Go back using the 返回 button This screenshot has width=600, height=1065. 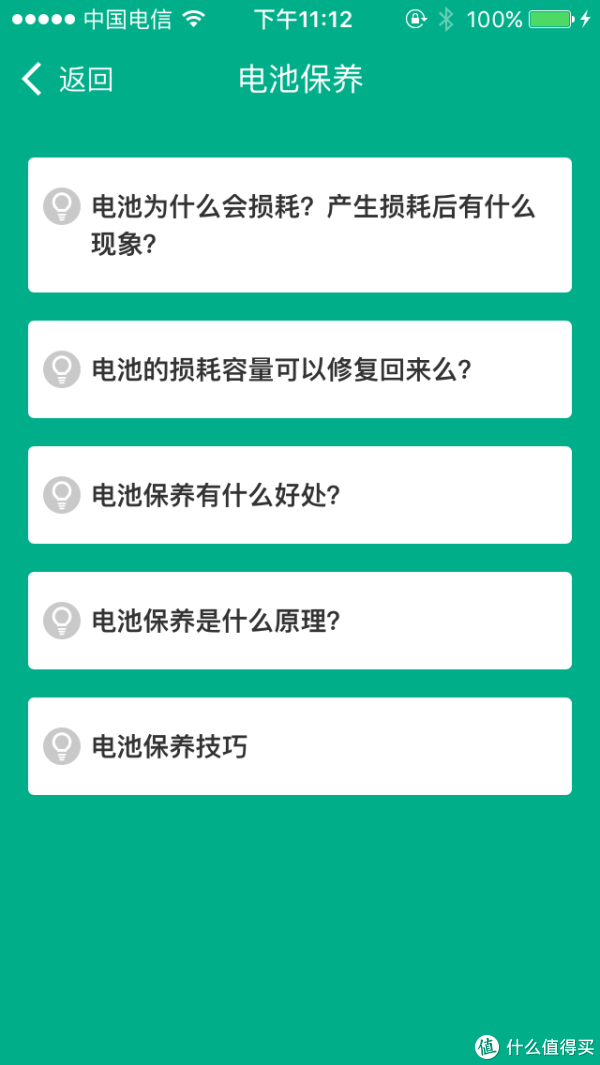(x=67, y=79)
